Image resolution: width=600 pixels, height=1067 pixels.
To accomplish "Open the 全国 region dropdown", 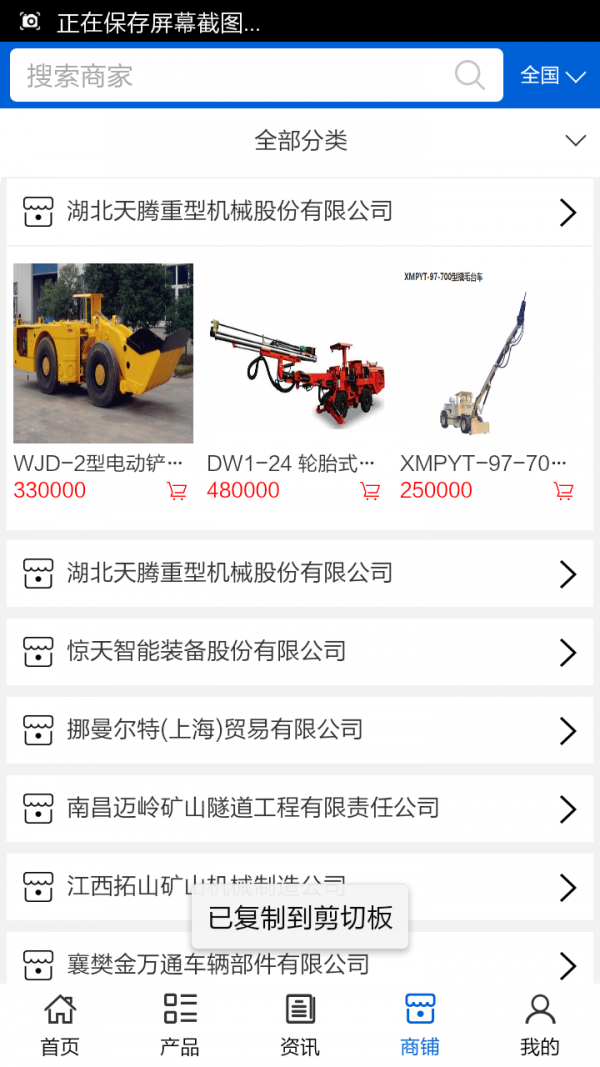I will click(552, 76).
